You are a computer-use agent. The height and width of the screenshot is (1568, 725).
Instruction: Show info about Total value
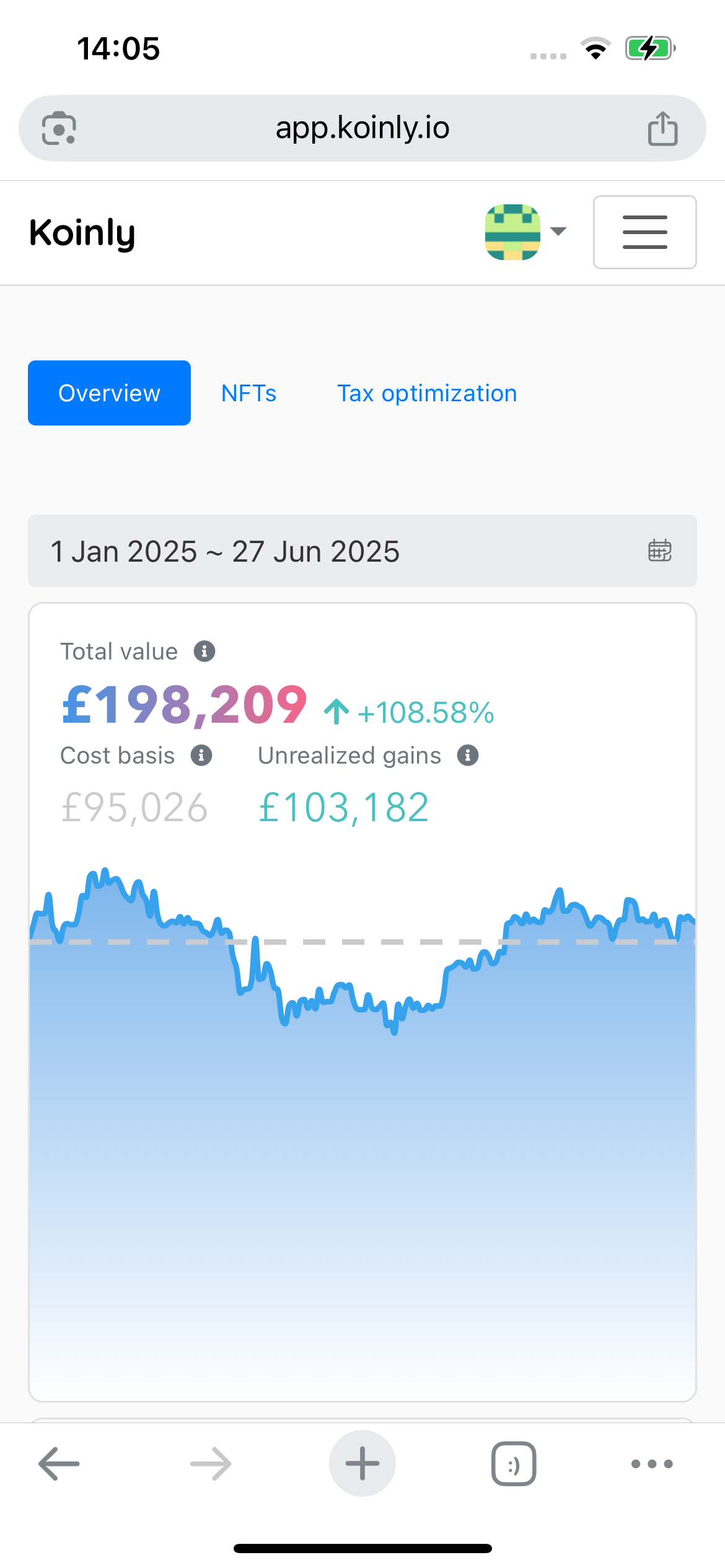click(204, 651)
